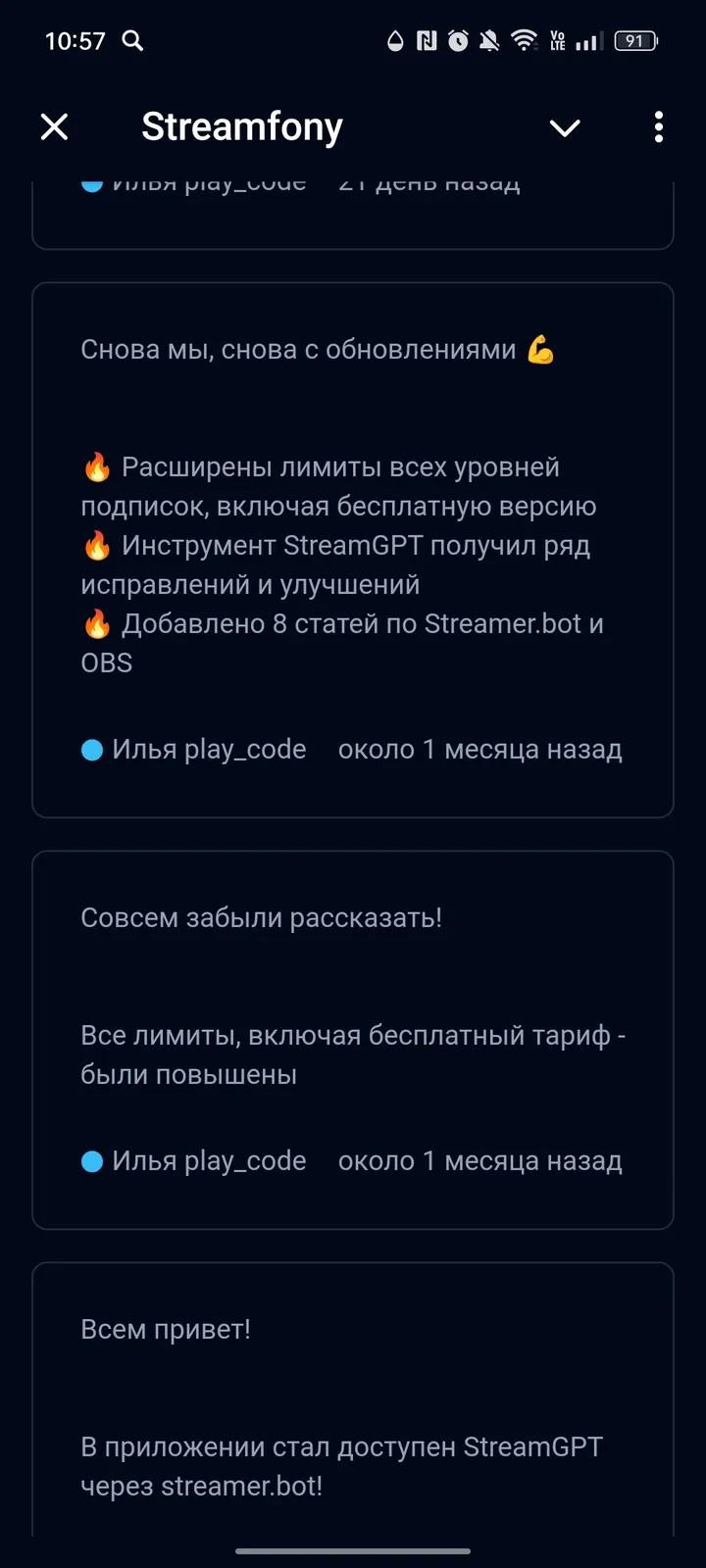Image resolution: width=706 pixels, height=1568 pixels.
Task: Tap the muted notifications bell icon
Action: coord(489,41)
